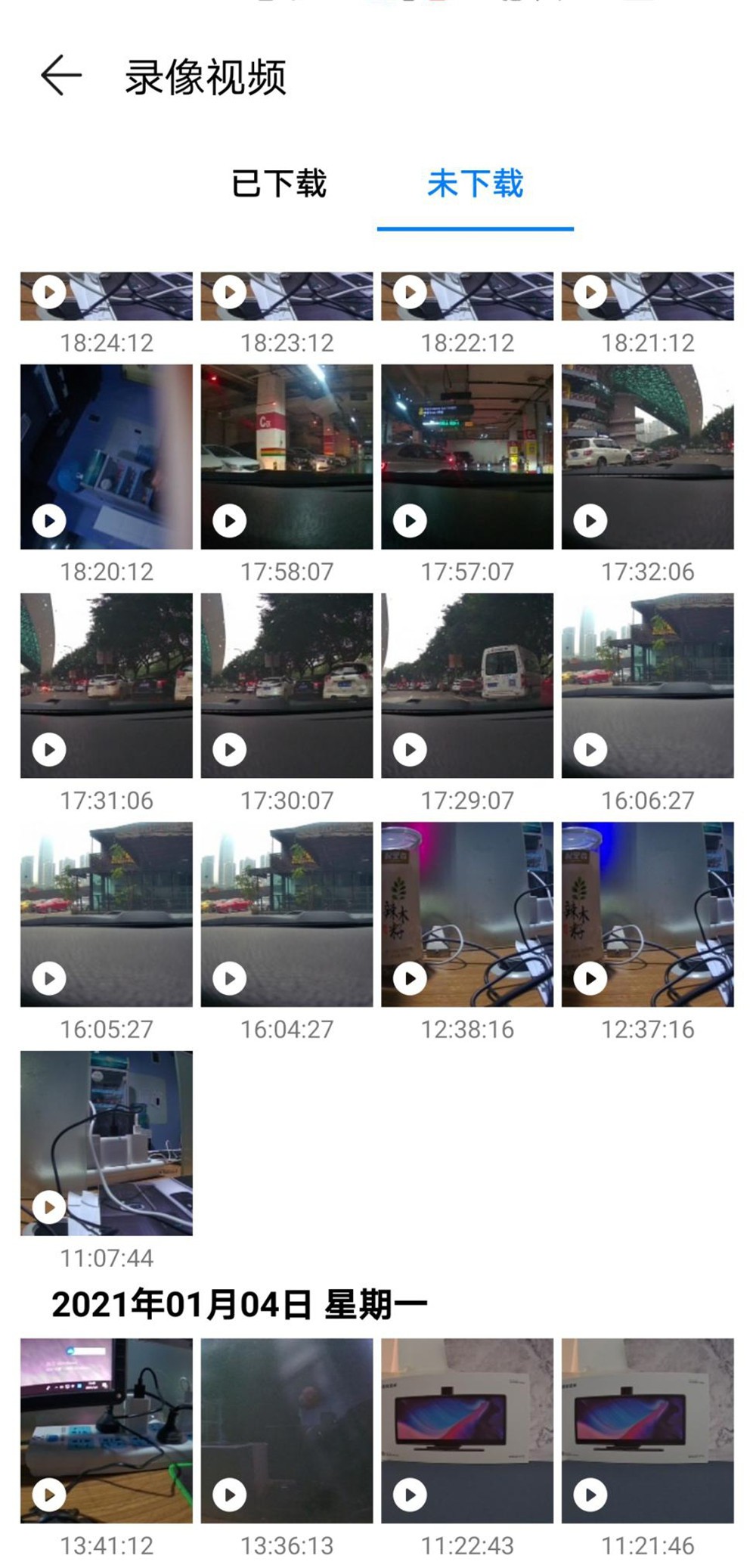
Task: View the 12:38:16 recording
Action: click(x=466, y=914)
